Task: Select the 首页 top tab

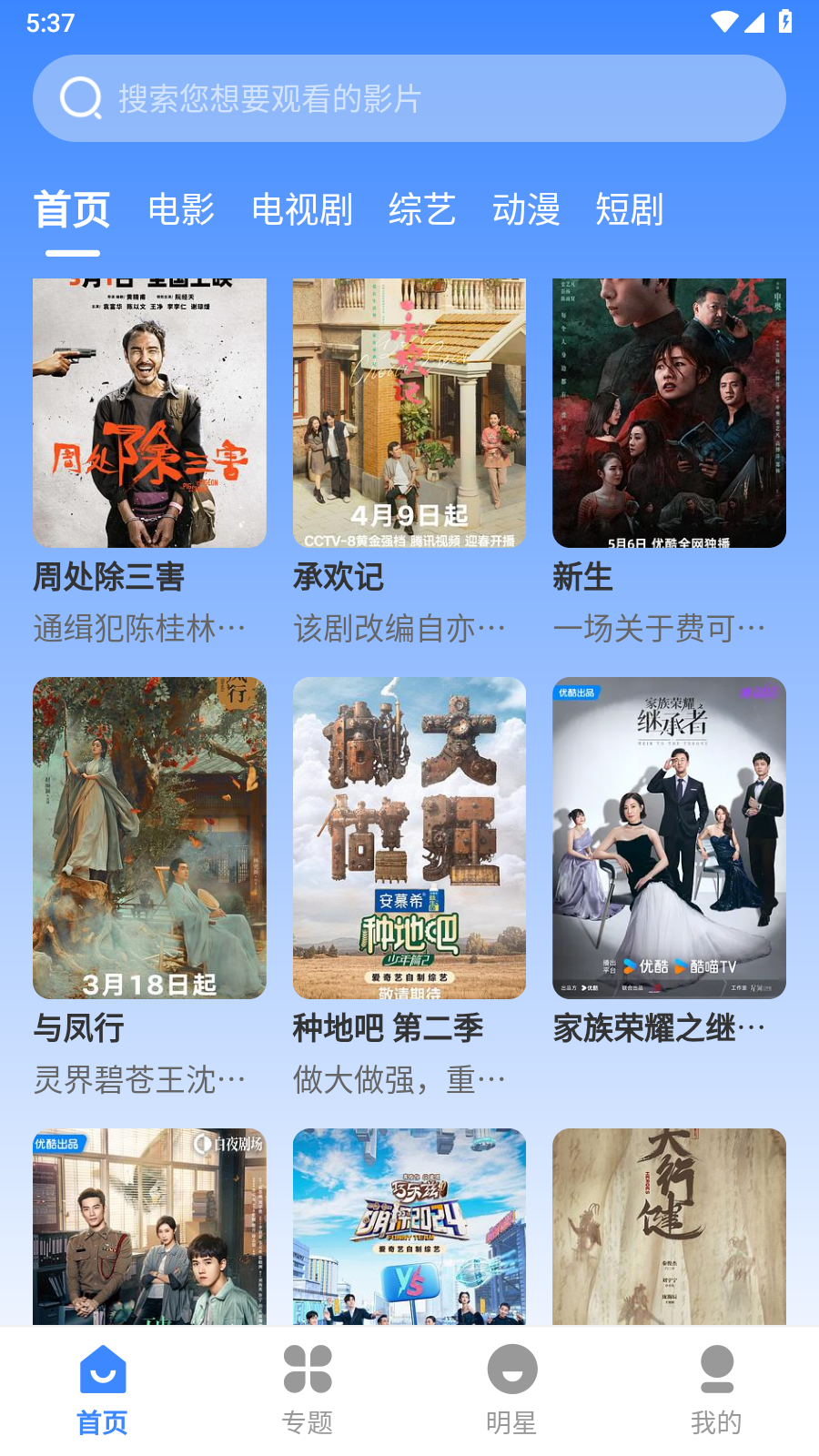Action: click(x=72, y=210)
